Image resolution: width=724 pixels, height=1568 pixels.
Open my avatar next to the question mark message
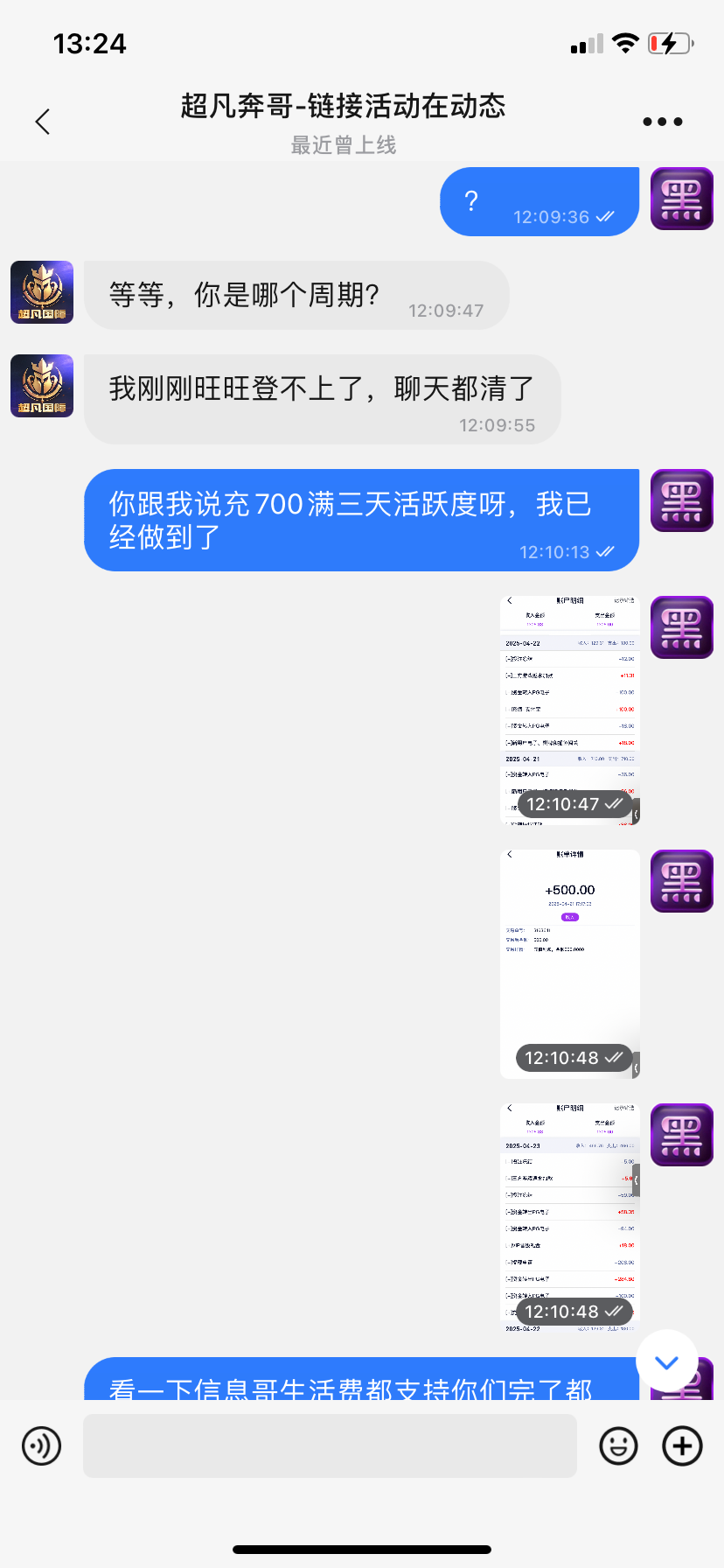point(681,199)
